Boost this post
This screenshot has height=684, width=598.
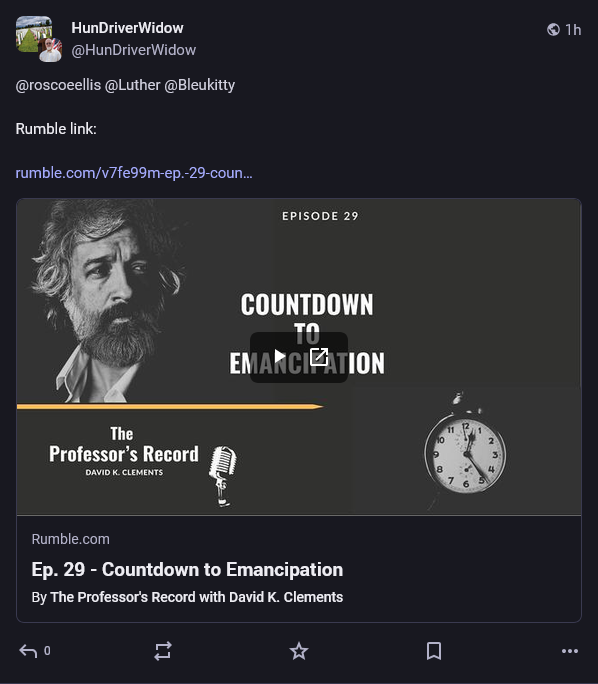click(x=163, y=651)
